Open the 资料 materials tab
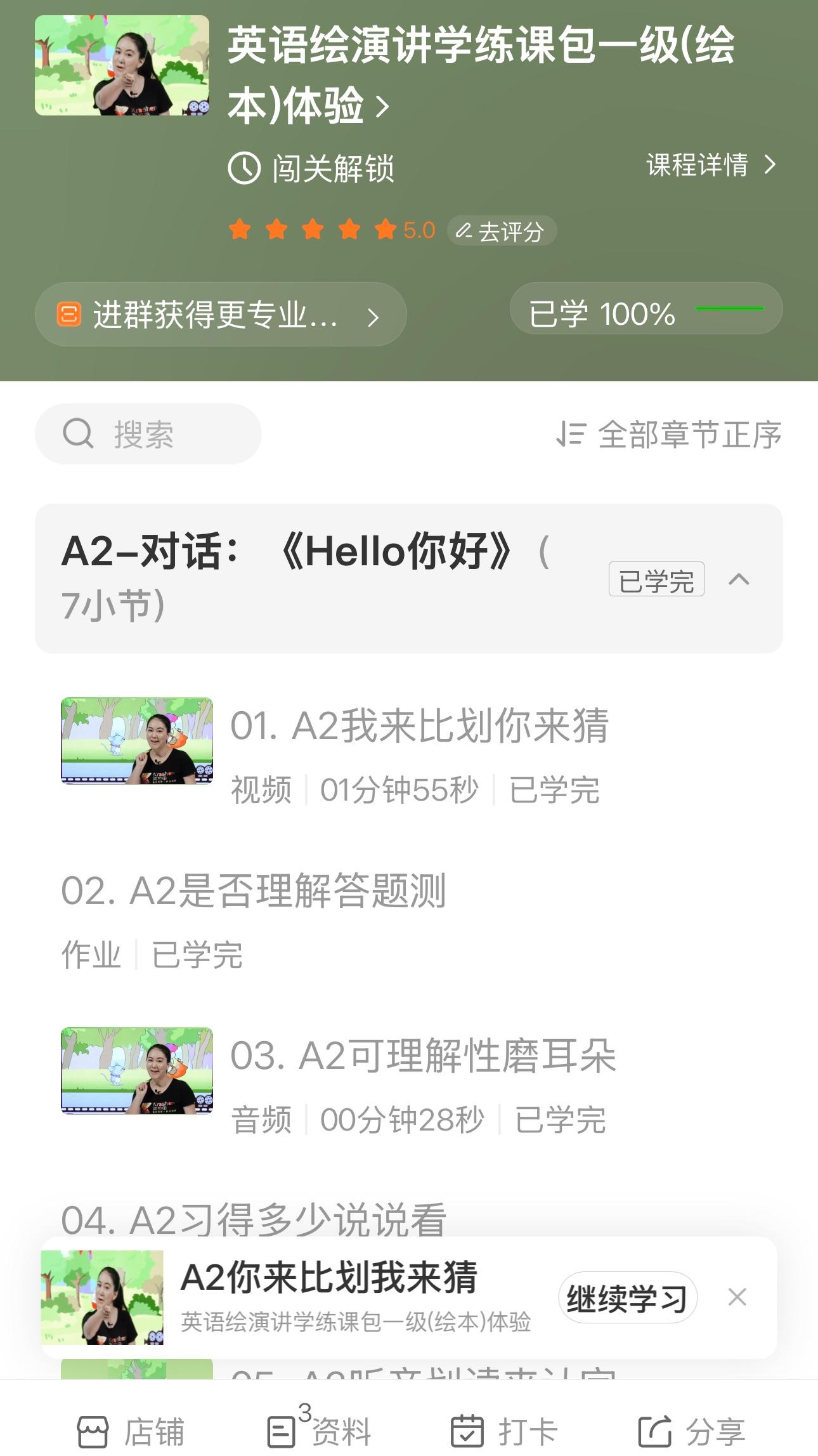This screenshot has width=818, height=1456. (x=320, y=1431)
